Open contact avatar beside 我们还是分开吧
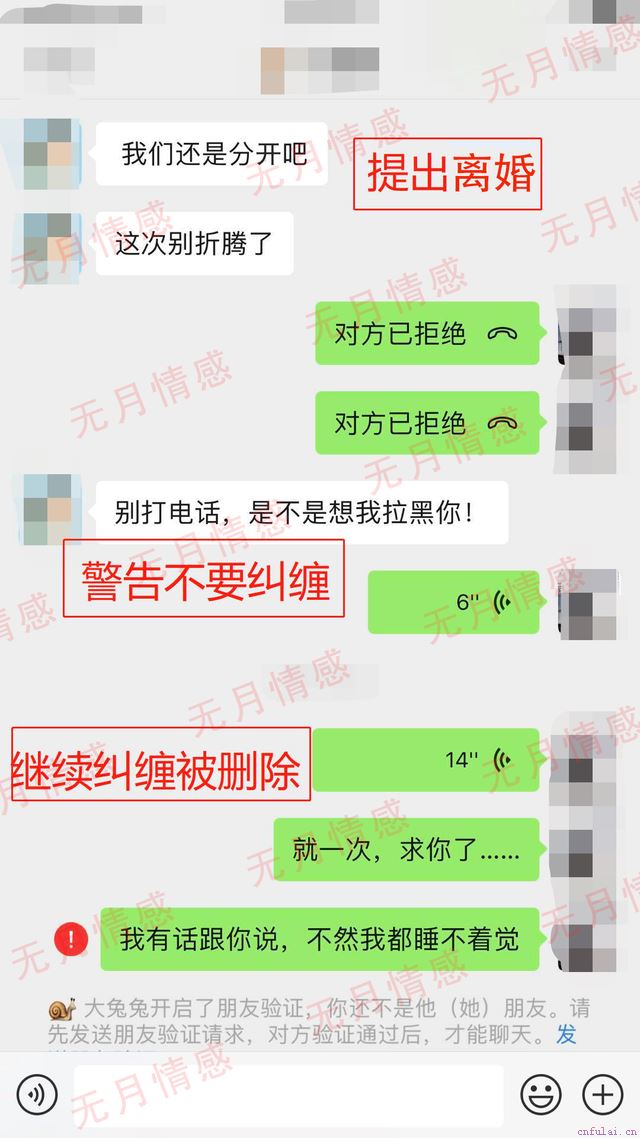 (46, 153)
